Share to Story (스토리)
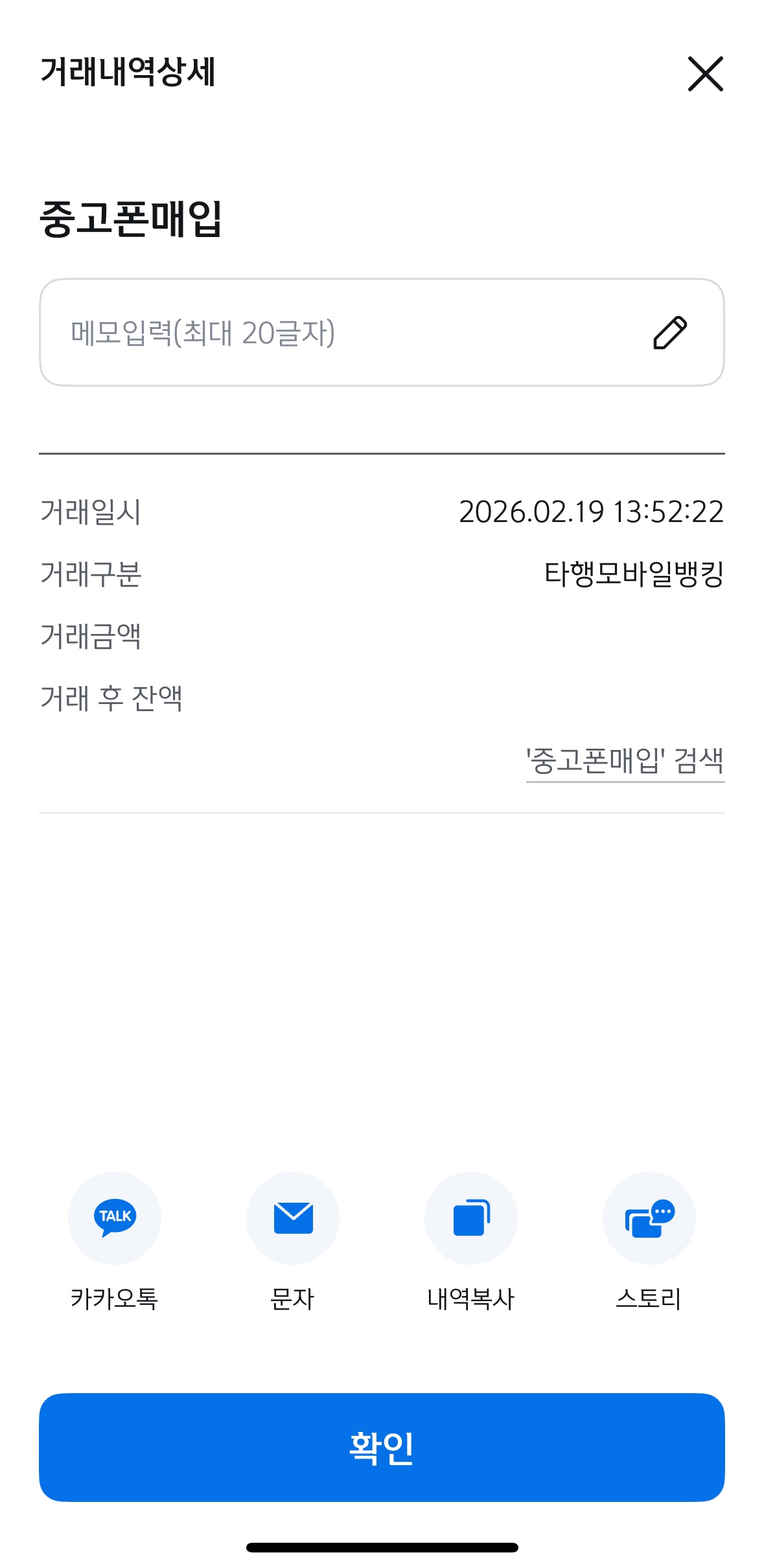 [649, 1218]
